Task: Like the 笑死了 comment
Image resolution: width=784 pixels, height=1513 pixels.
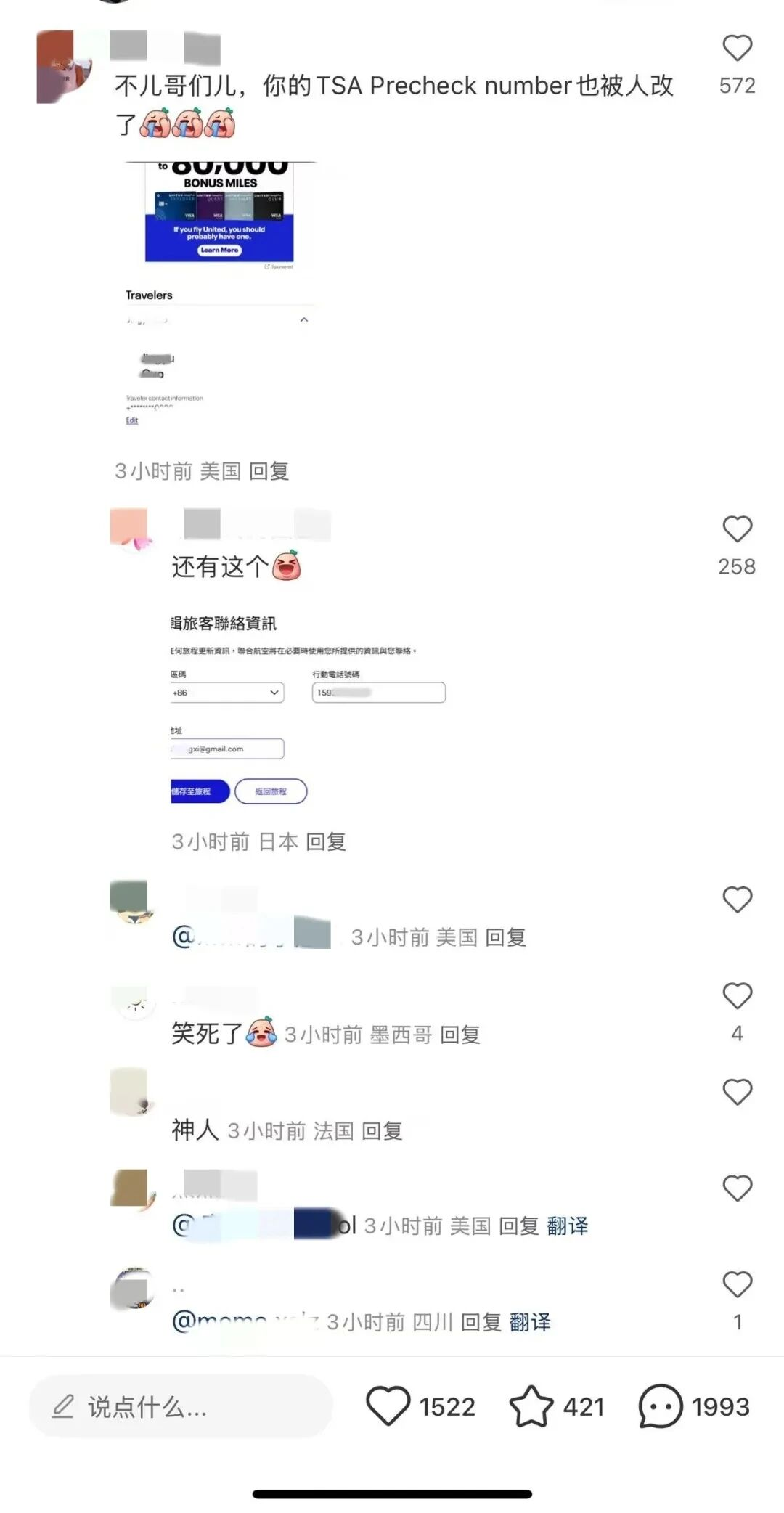Action: [737, 996]
